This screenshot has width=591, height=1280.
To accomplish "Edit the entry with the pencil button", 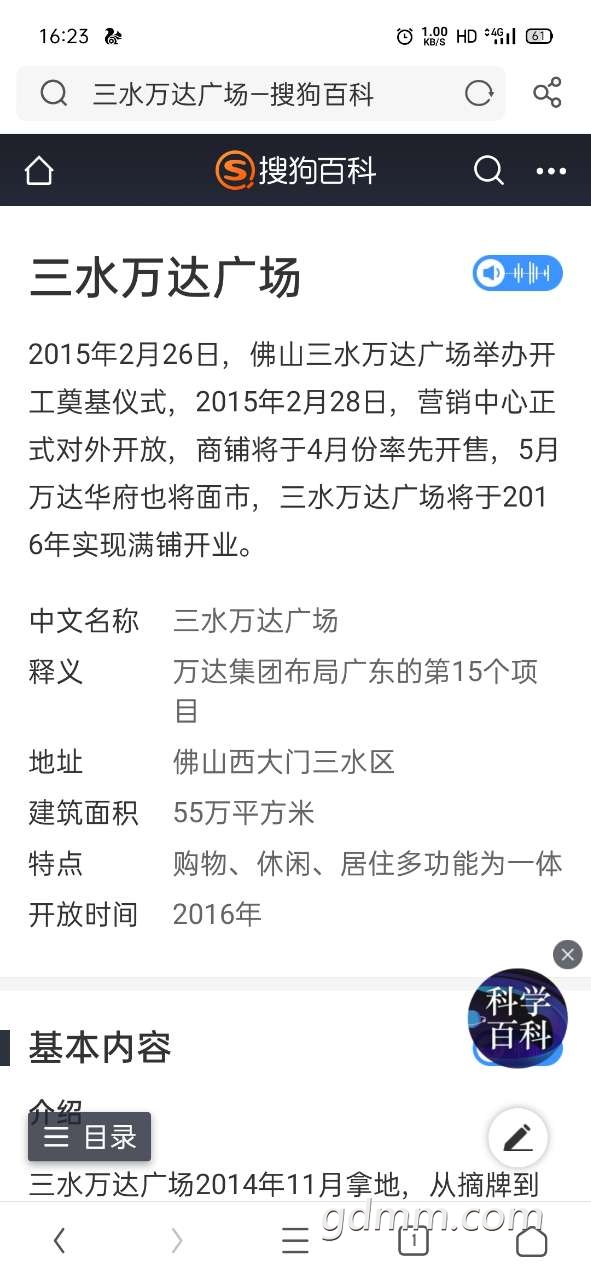I will [518, 1138].
